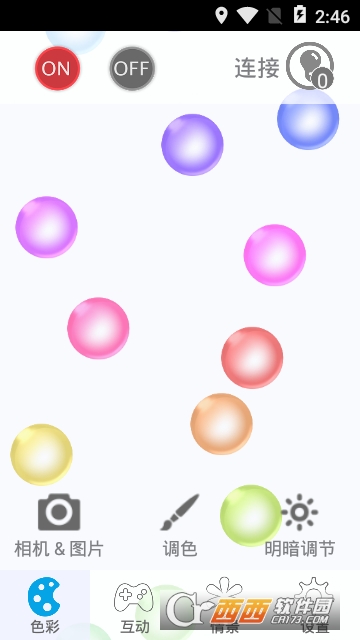Select the purple color bubble

[x=192, y=144]
